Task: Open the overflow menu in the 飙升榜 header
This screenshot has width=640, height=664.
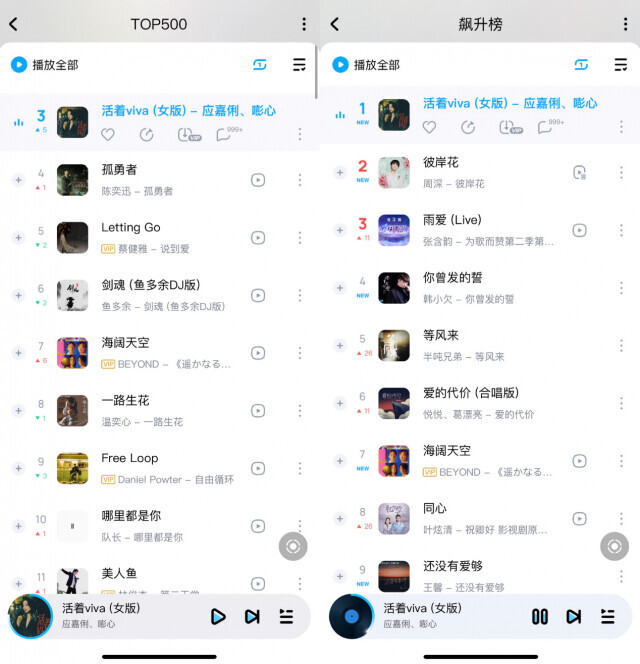Action: pos(625,24)
